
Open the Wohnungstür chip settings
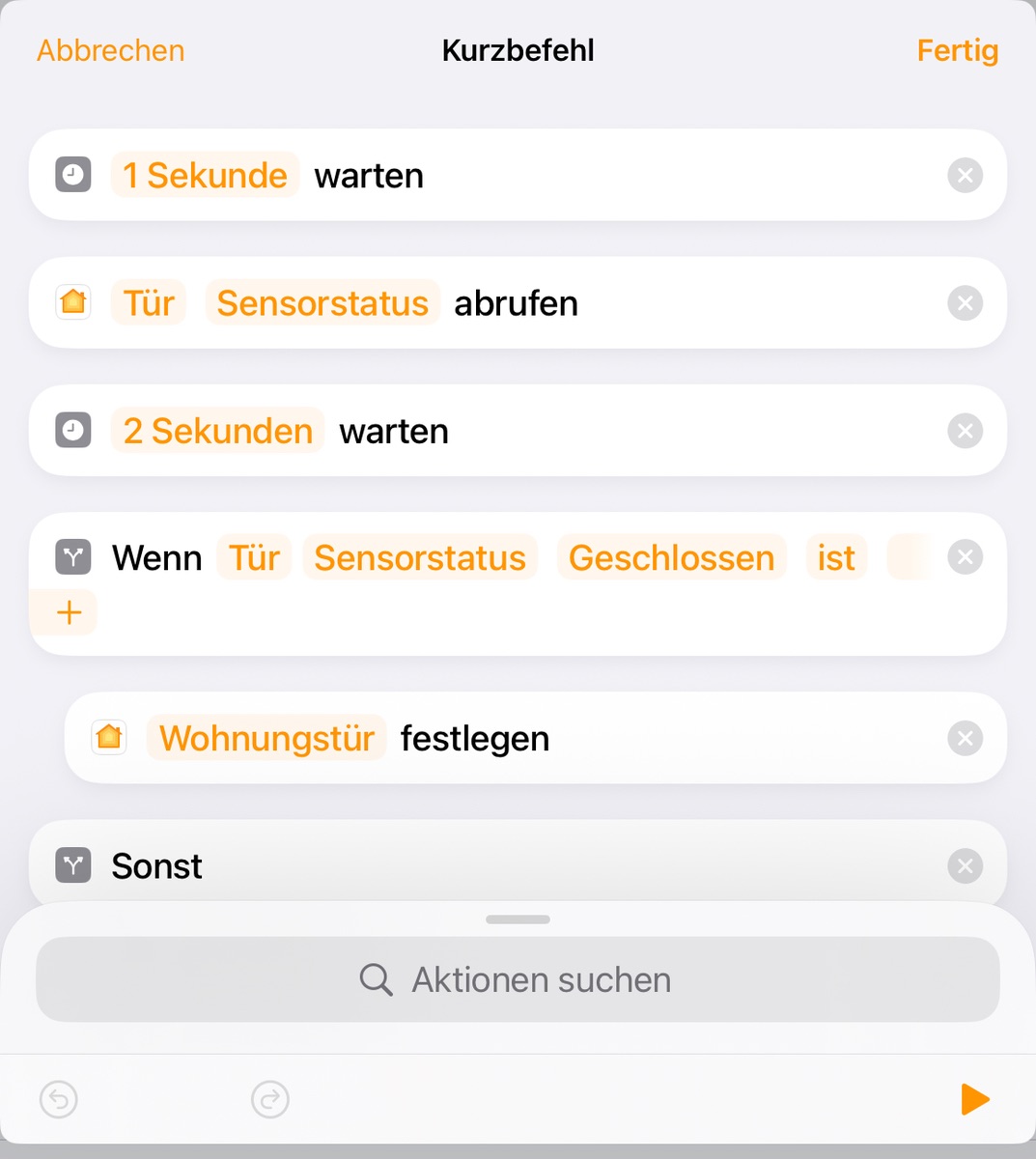(x=266, y=739)
